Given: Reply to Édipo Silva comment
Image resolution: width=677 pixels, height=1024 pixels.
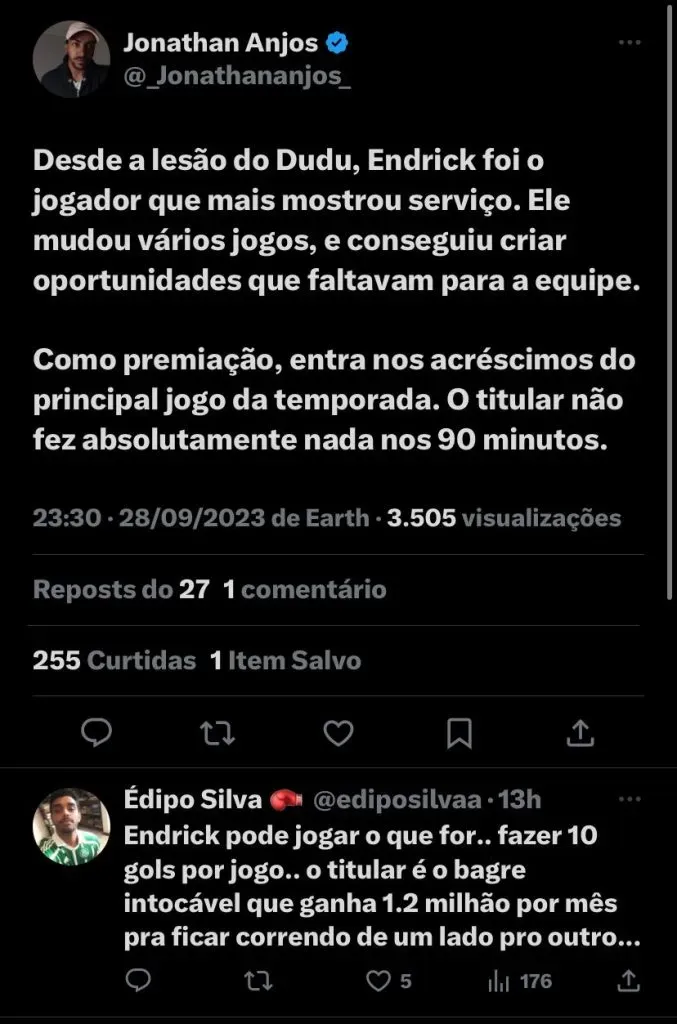Looking at the screenshot, I should pos(139,980).
